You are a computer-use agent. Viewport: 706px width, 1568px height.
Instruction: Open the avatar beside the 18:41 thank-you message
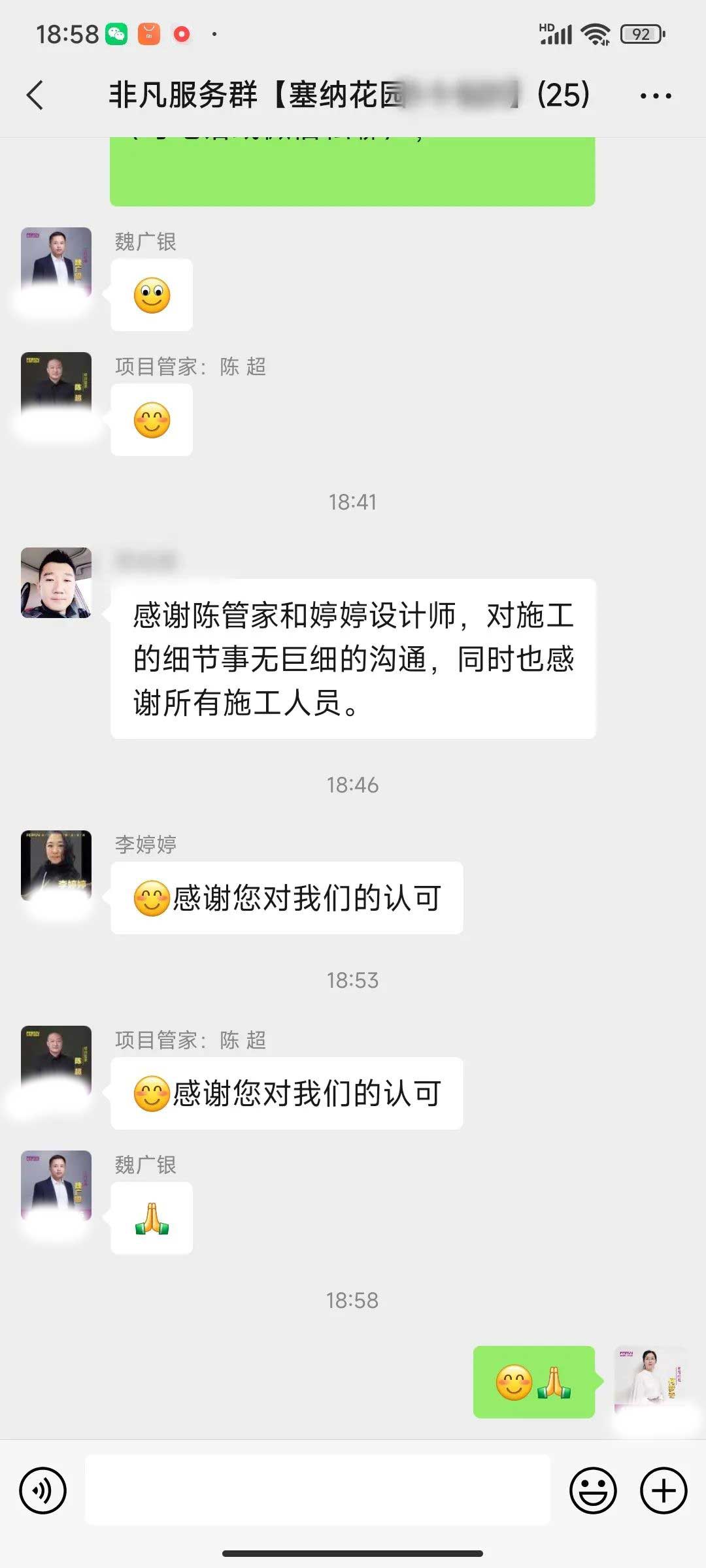(x=56, y=583)
